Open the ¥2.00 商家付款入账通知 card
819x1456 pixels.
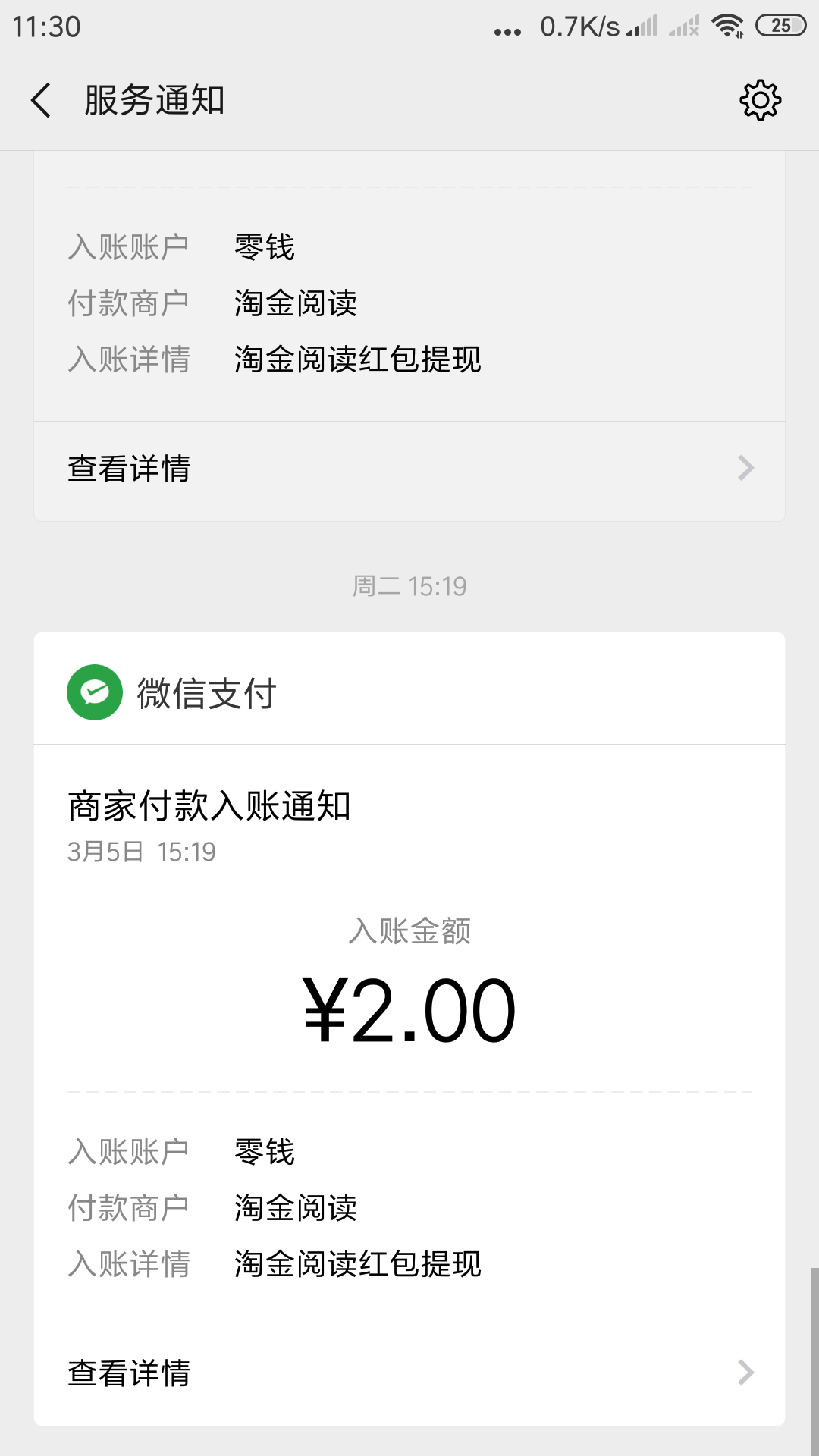[x=409, y=1035]
